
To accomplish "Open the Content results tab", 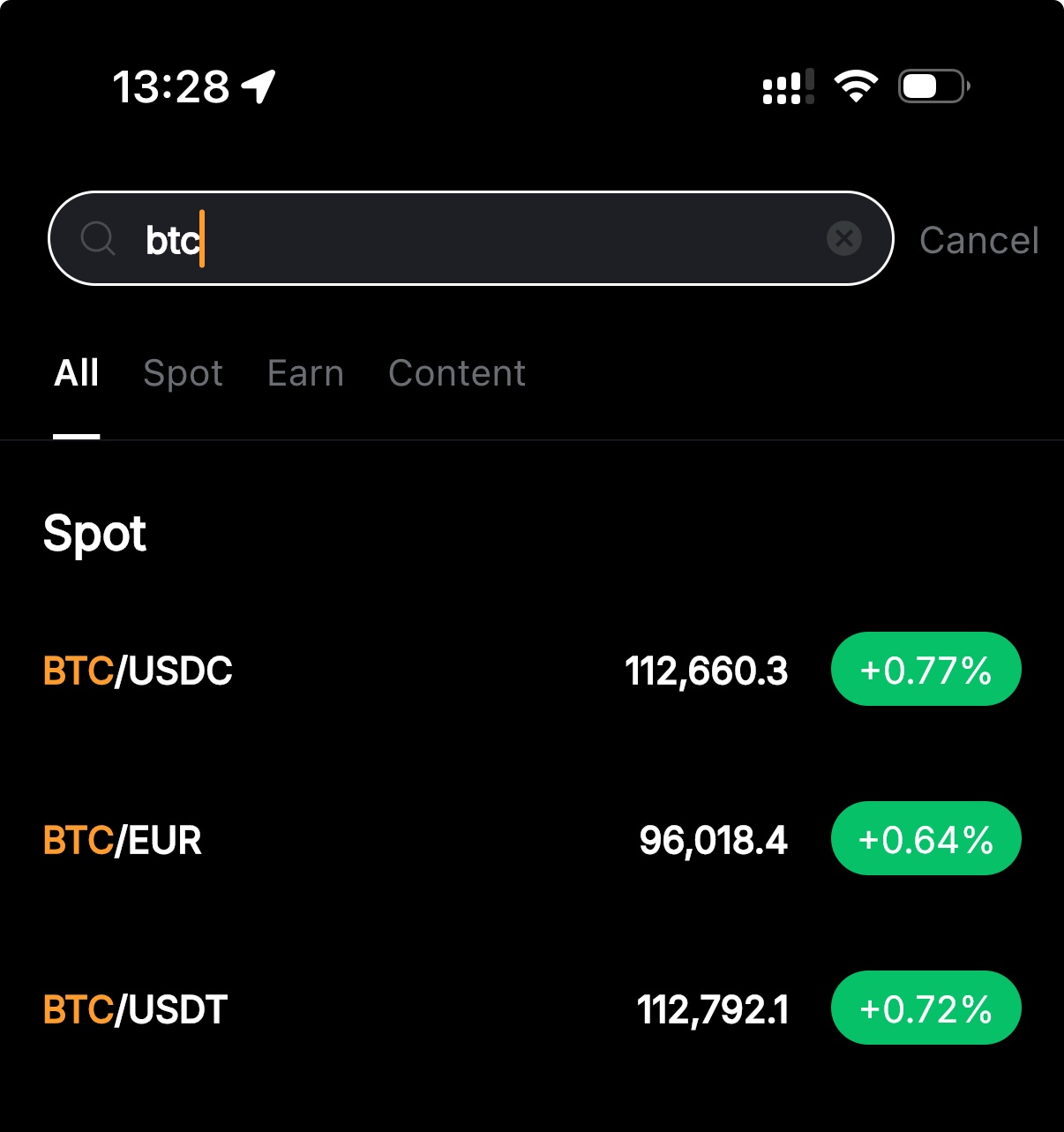I will click(x=456, y=372).
